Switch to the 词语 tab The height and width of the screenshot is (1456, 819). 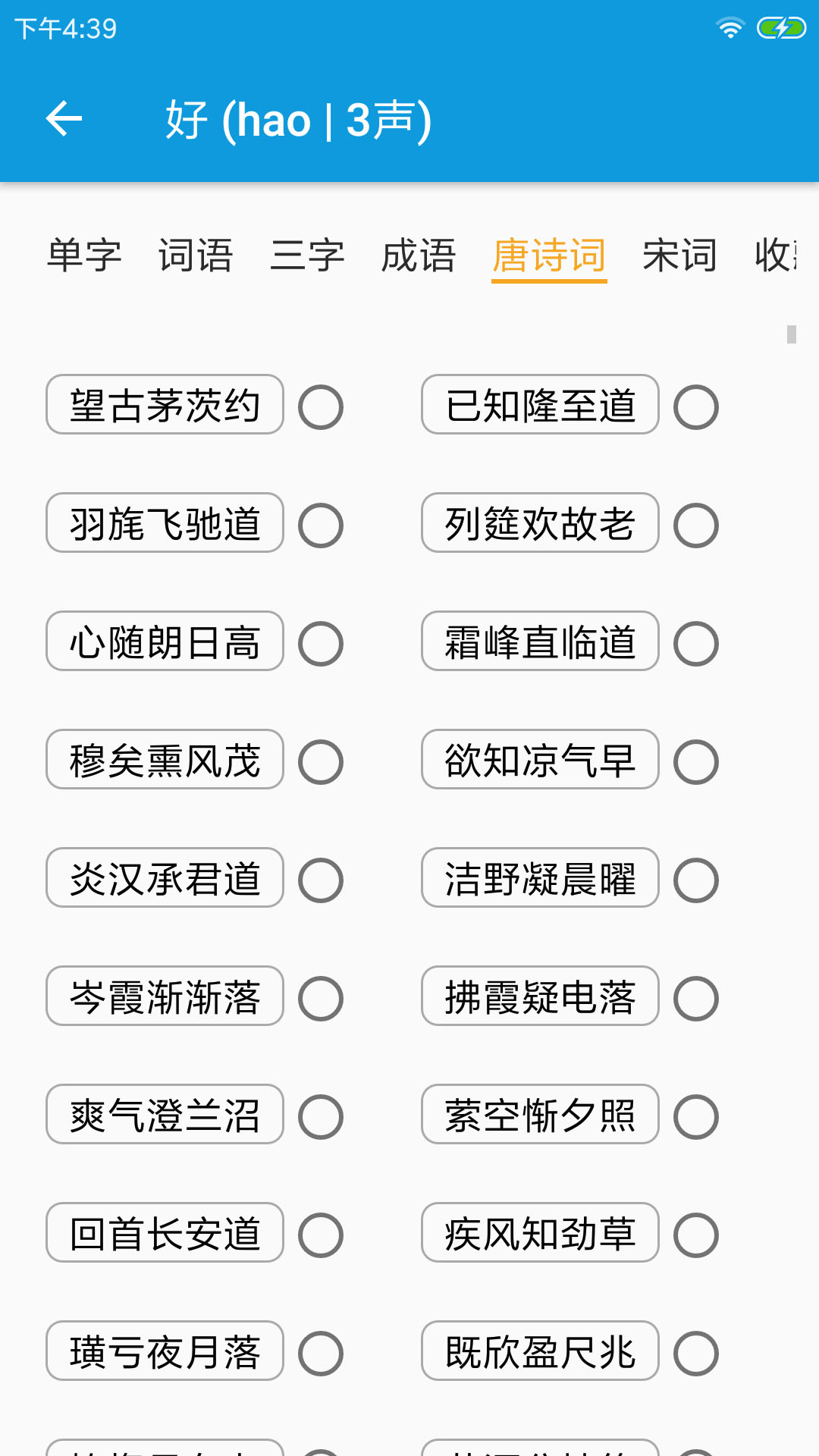(196, 256)
